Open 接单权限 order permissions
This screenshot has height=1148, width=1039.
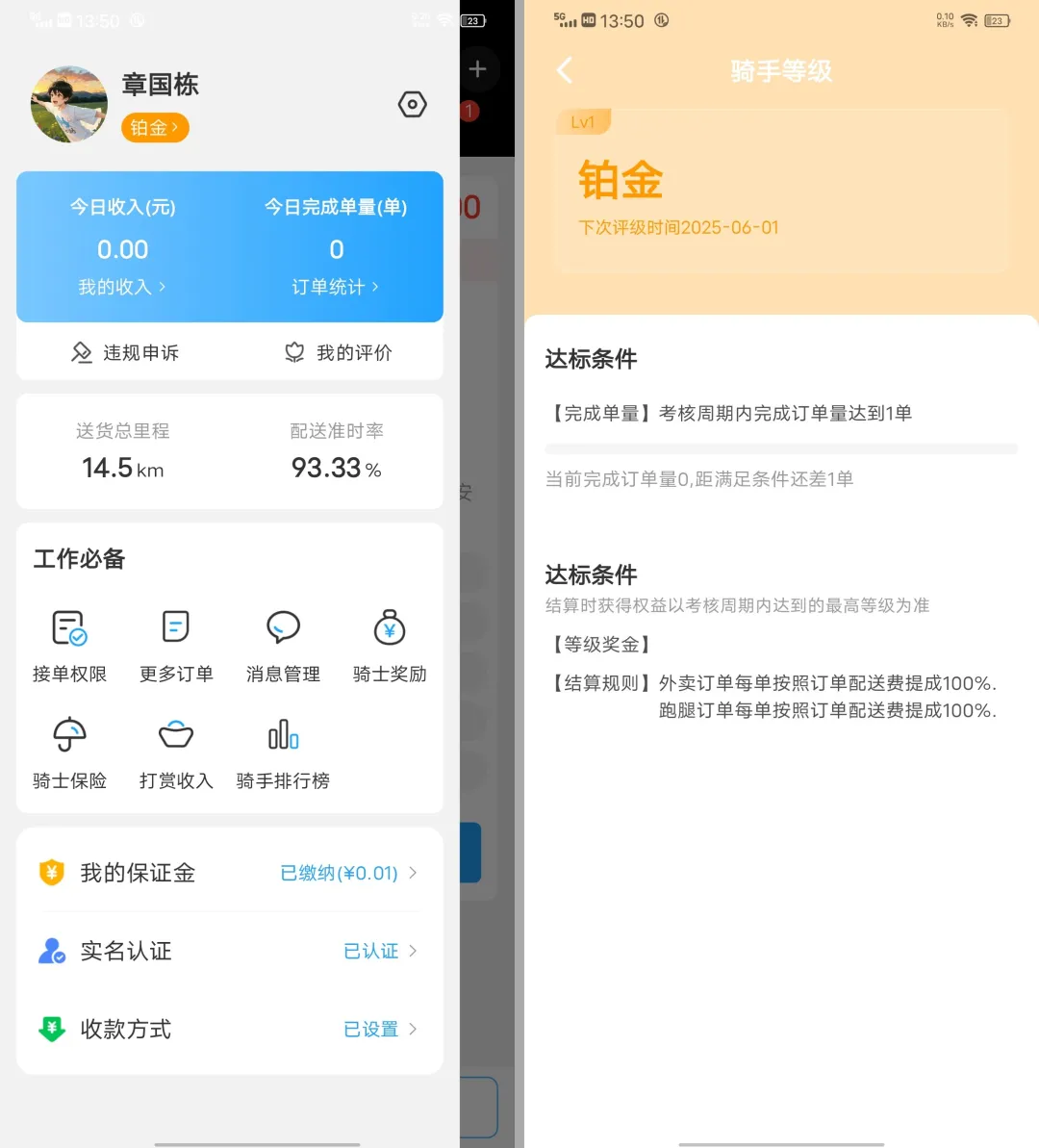(x=69, y=645)
